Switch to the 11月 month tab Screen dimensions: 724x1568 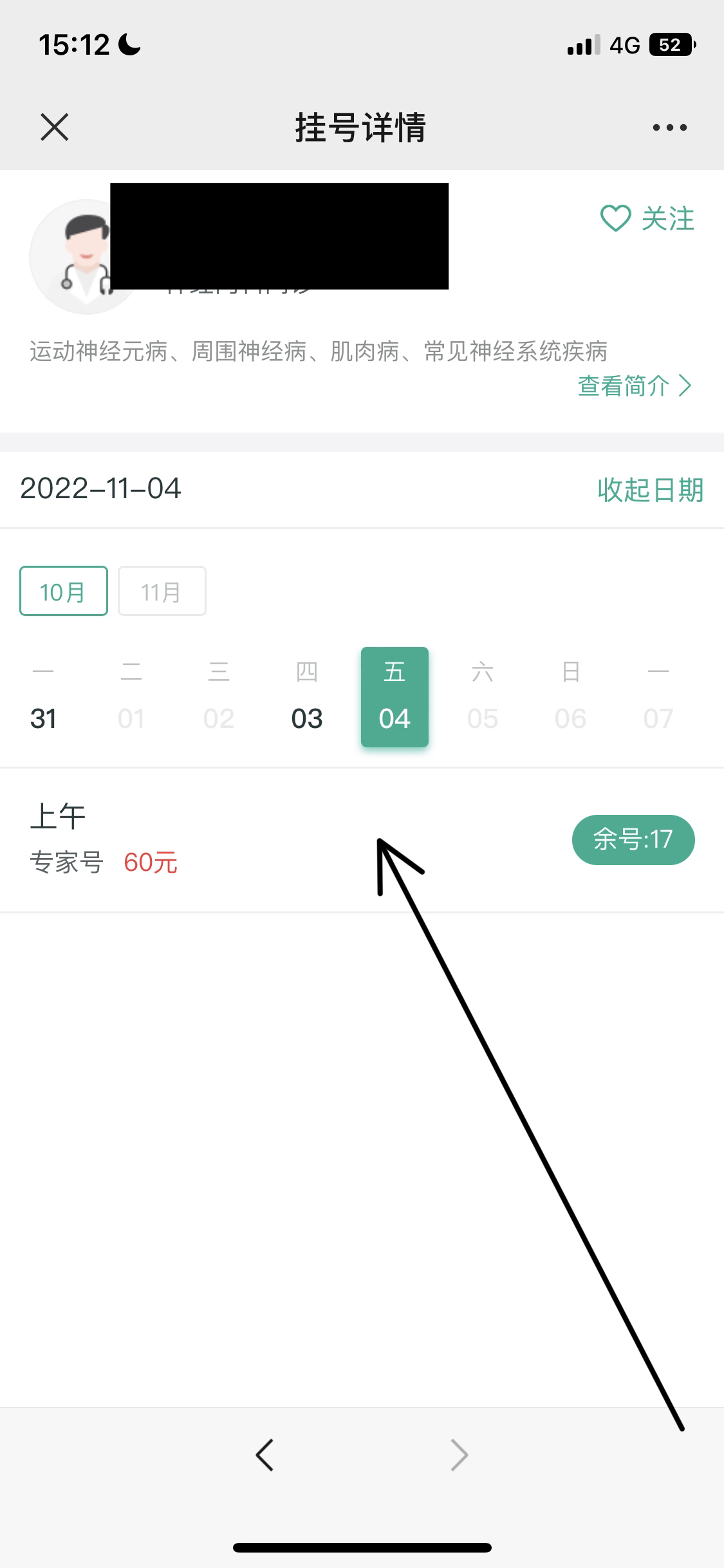[162, 591]
